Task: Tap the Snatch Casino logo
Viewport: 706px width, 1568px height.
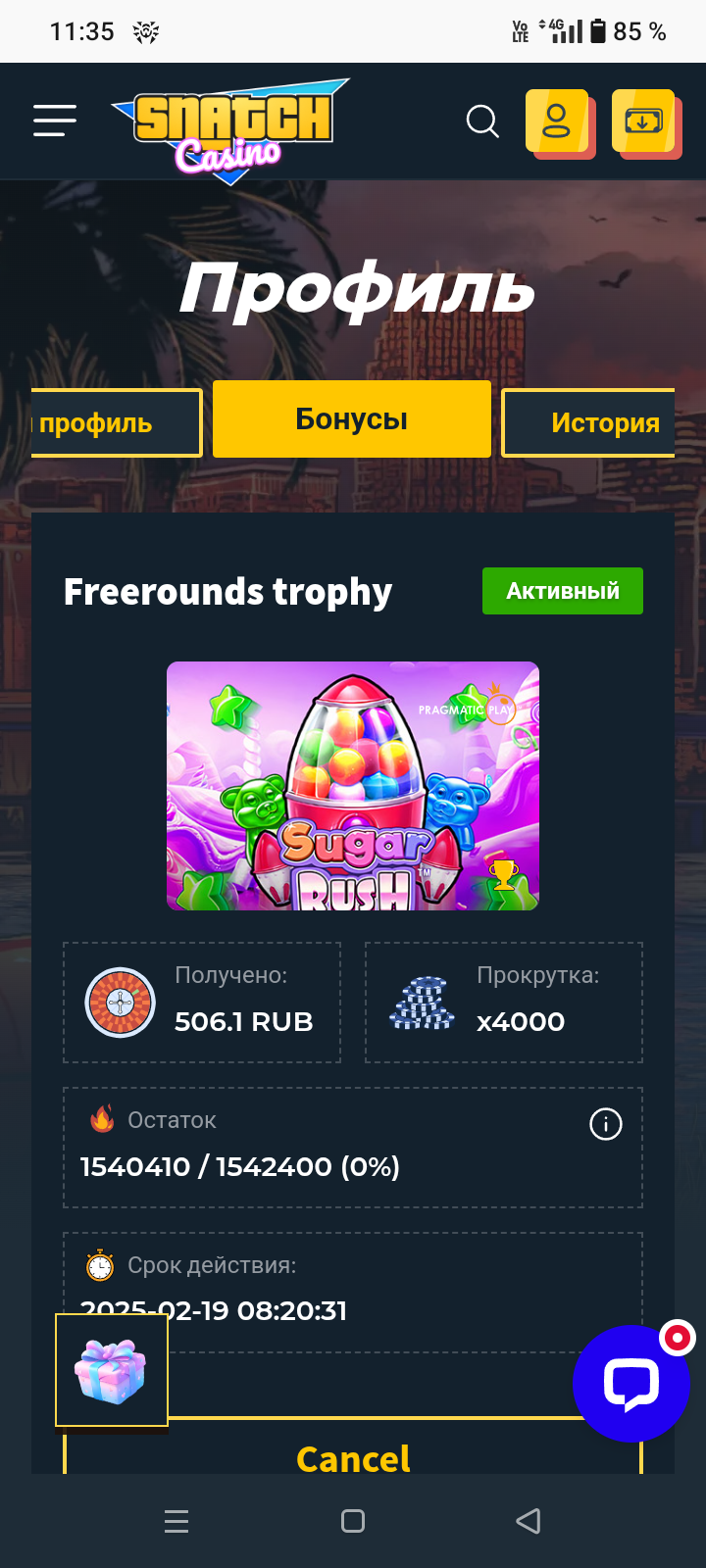Action: tap(231, 127)
